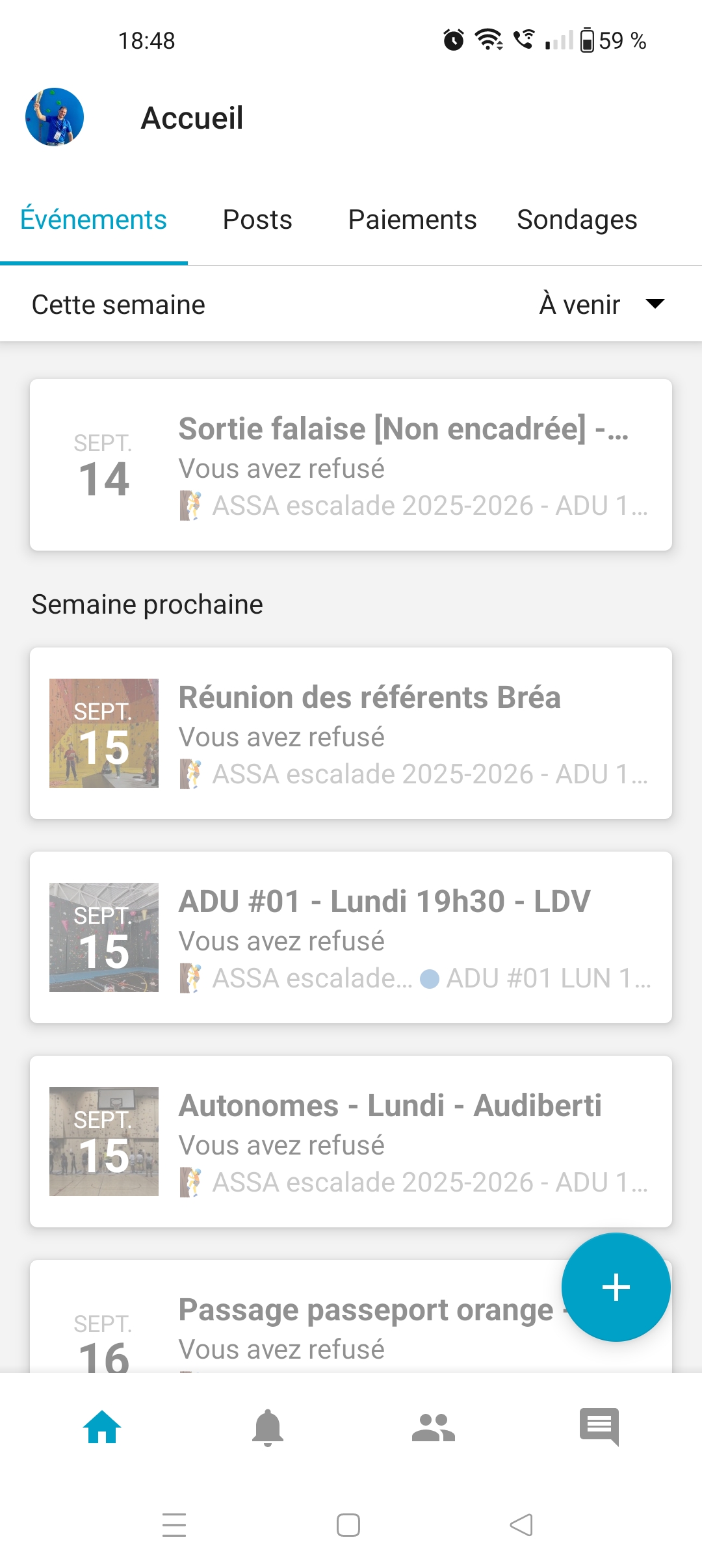Select the Événements tab
Viewport: 702px width, 1568px height.
94,220
